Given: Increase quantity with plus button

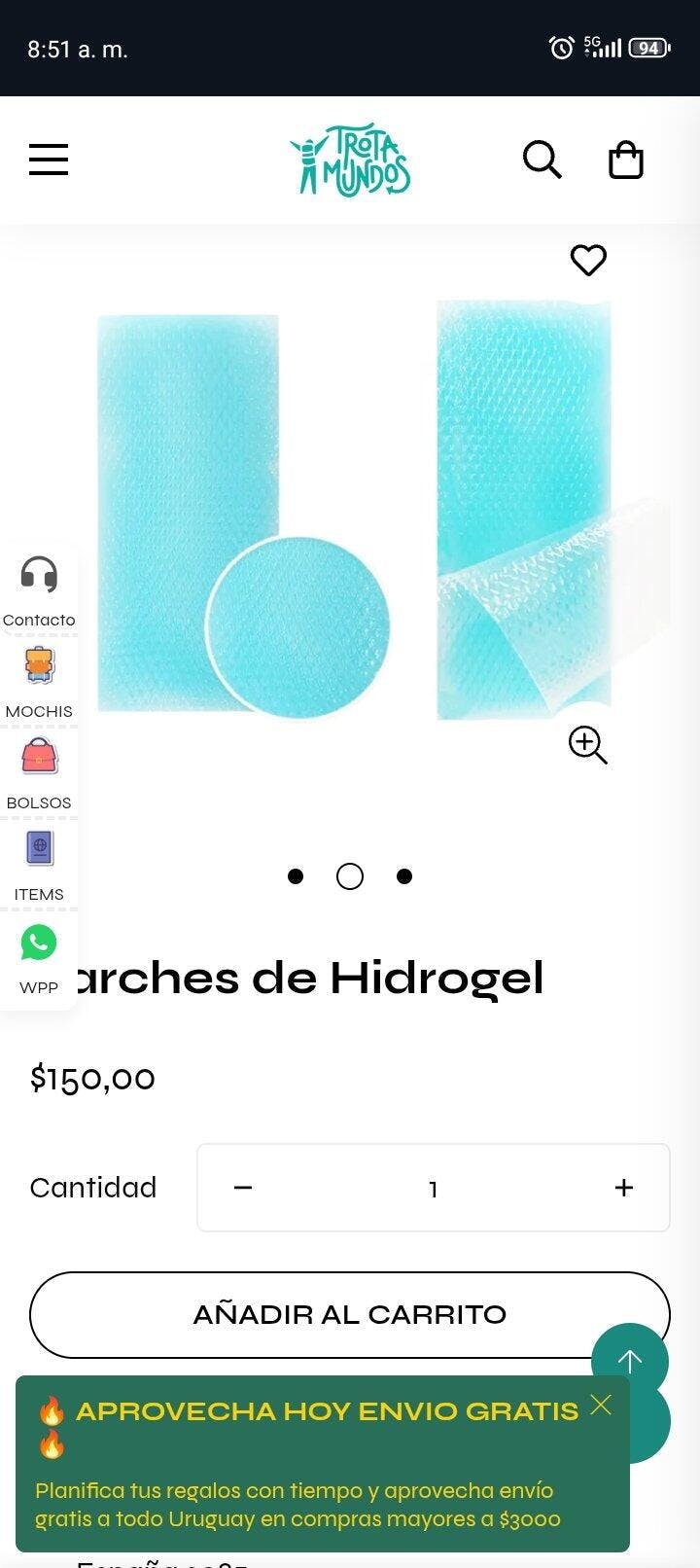Looking at the screenshot, I should click(624, 1188).
